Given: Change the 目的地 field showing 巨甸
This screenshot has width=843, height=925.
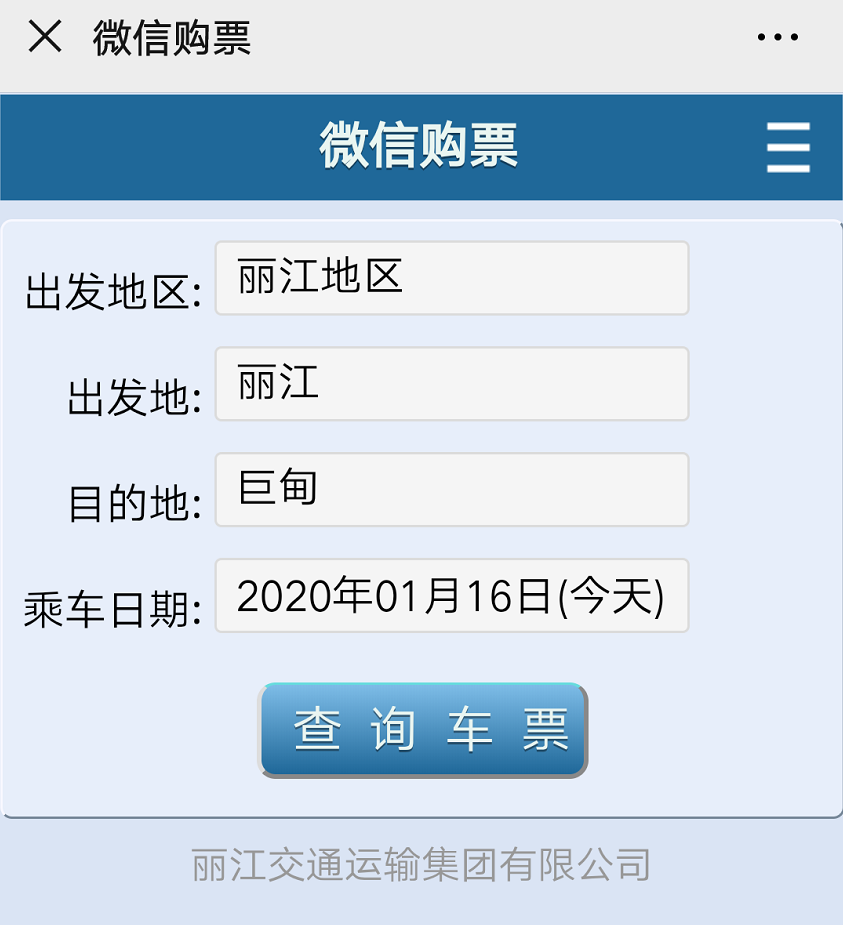Looking at the screenshot, I should tap(452, 490).
